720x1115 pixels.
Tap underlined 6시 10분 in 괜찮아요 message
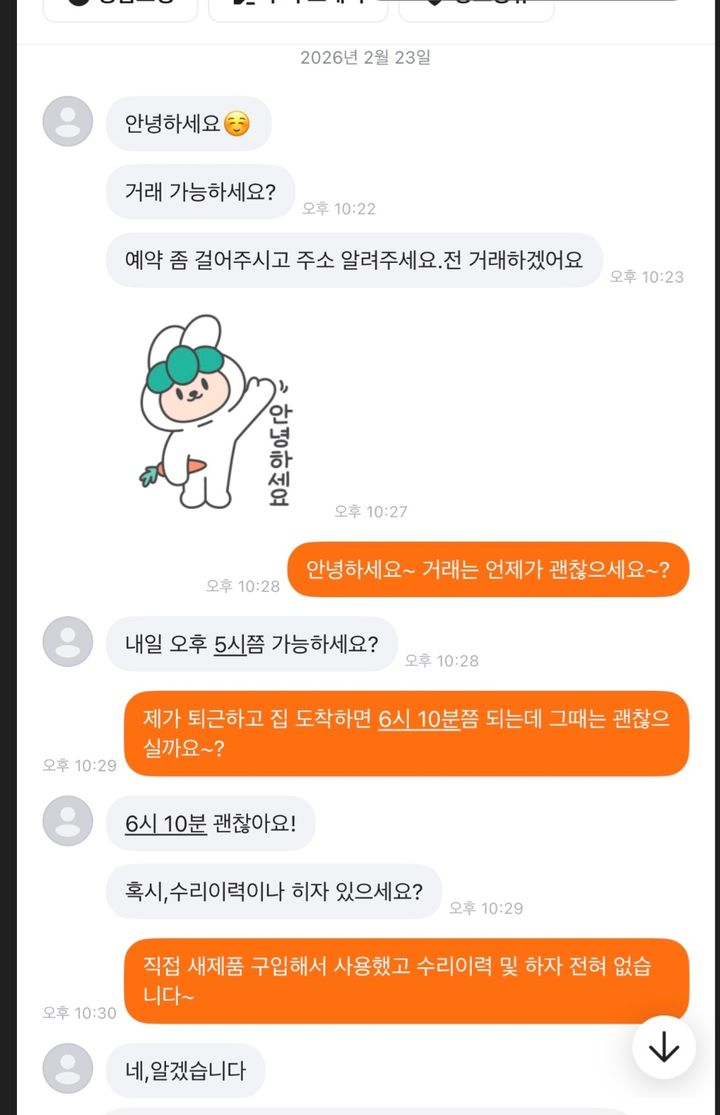[165, 823]
